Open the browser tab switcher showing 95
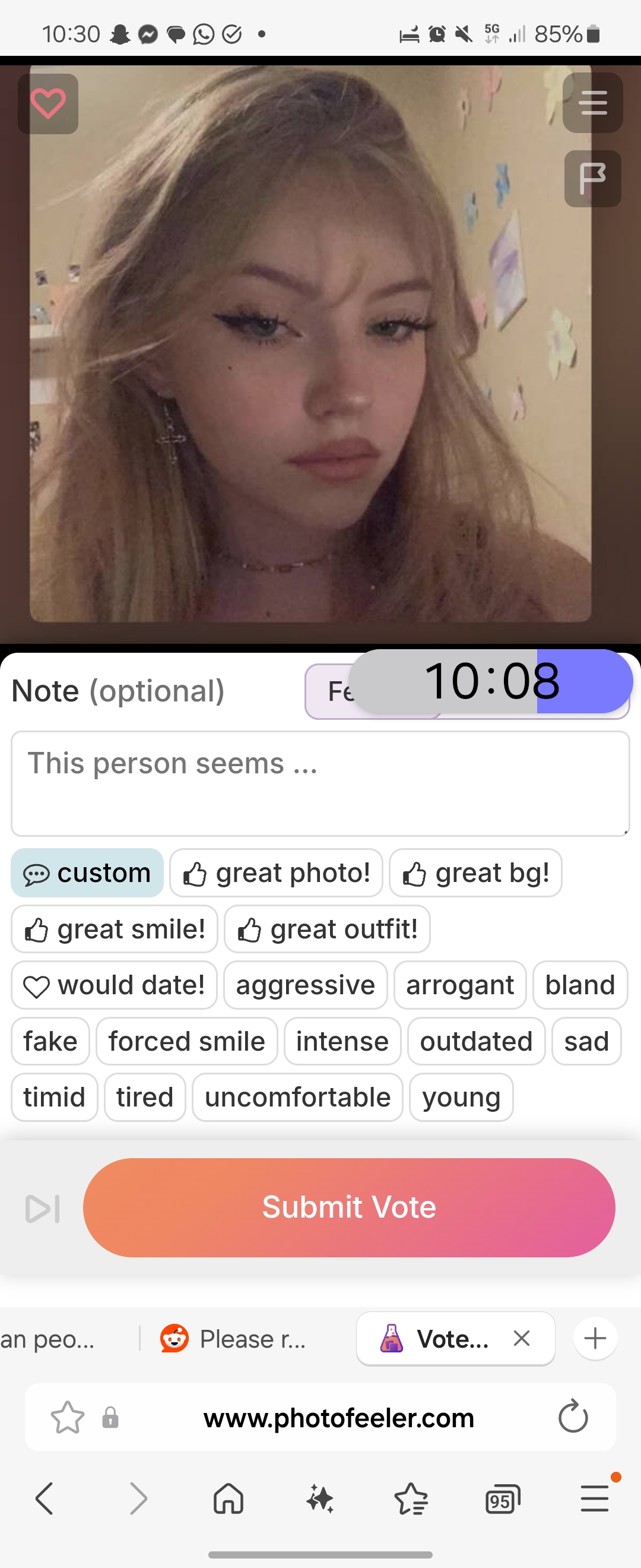Viewport: 641px width, 1568px height. 502,1499
